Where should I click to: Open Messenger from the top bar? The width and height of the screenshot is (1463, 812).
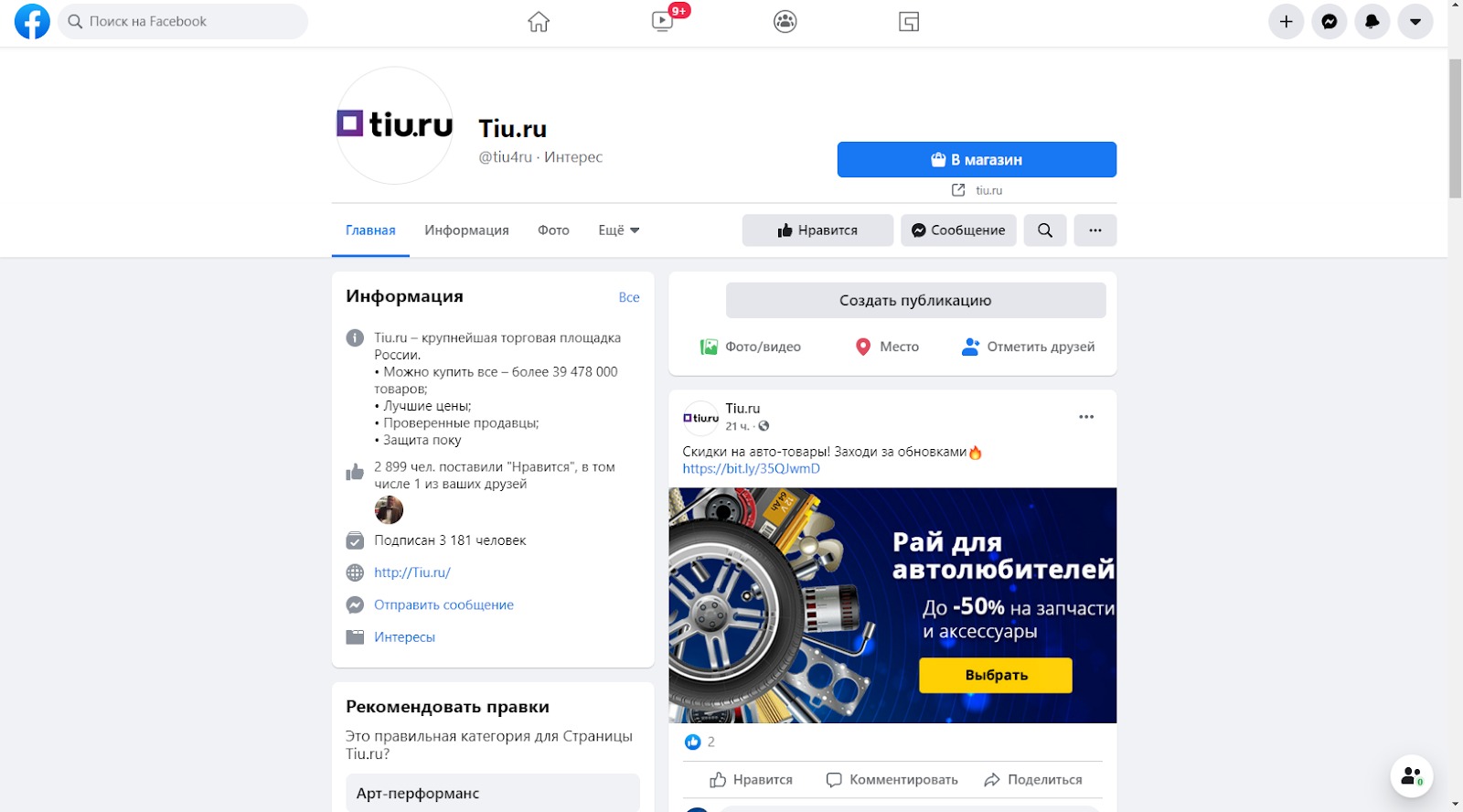pyautogui.click(x=1329, y=21)
